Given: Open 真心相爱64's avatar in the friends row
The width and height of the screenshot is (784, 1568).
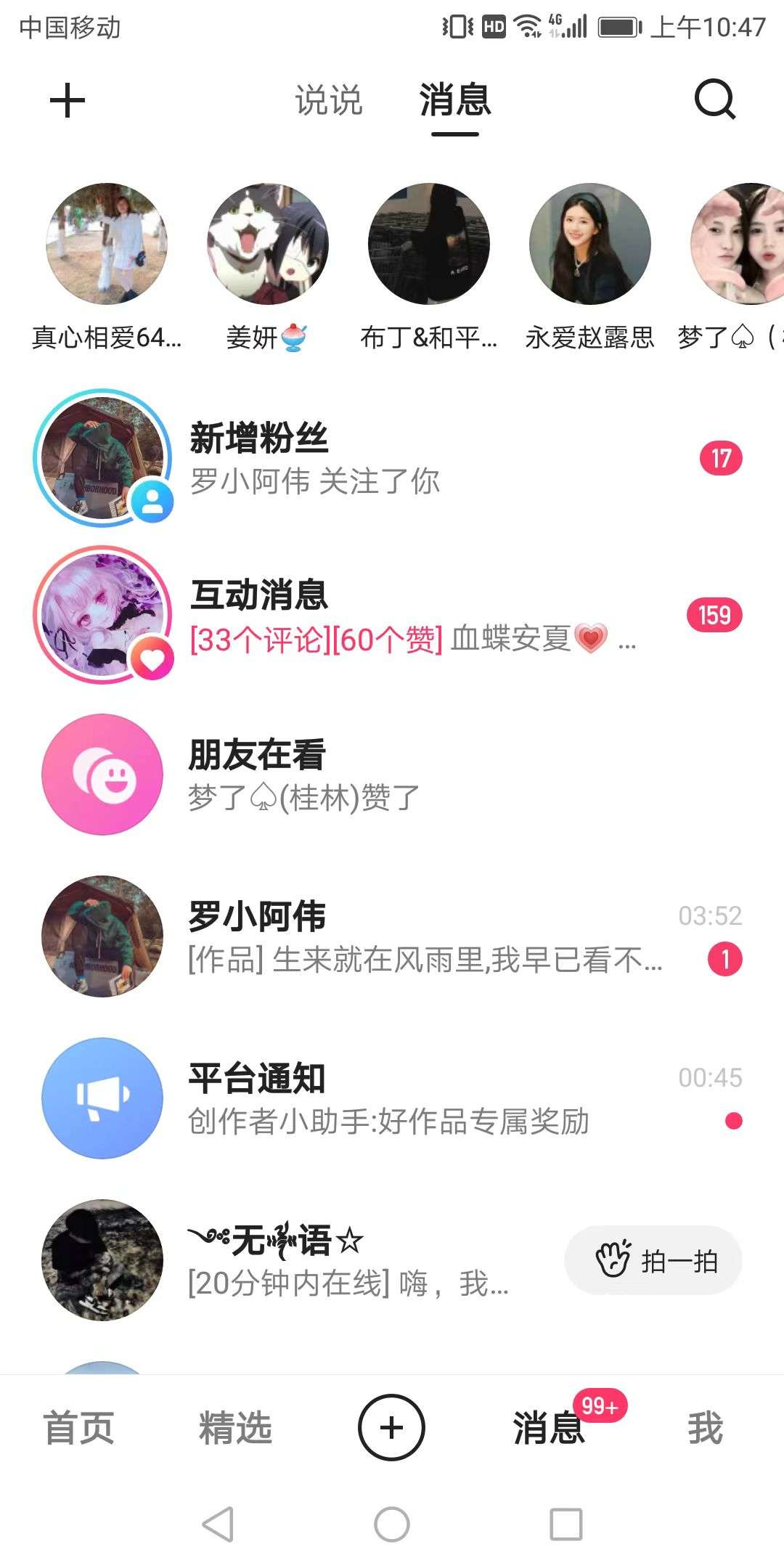Looking at the screenshot, I should [x=107, y=244].
